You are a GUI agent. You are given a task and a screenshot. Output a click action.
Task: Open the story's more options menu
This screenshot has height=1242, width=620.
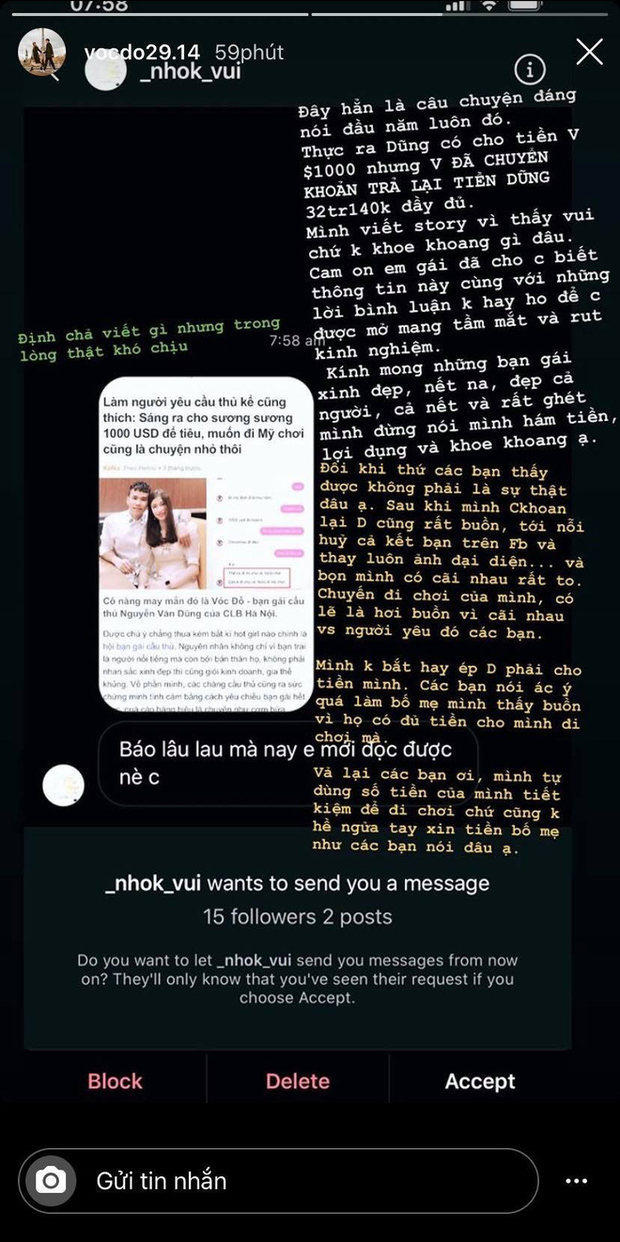pyautogui.click(x=575, y=1181)
